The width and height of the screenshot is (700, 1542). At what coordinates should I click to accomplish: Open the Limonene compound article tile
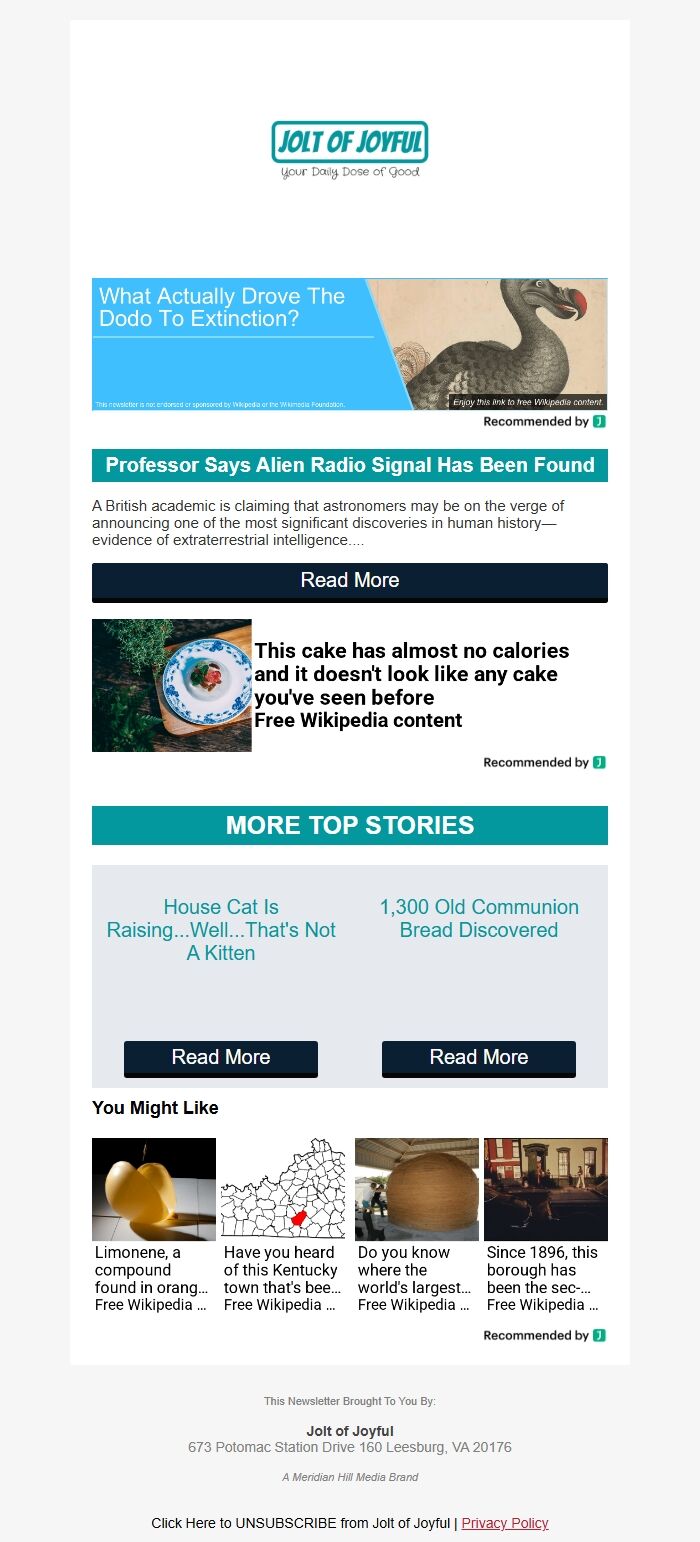(154, 1226)
